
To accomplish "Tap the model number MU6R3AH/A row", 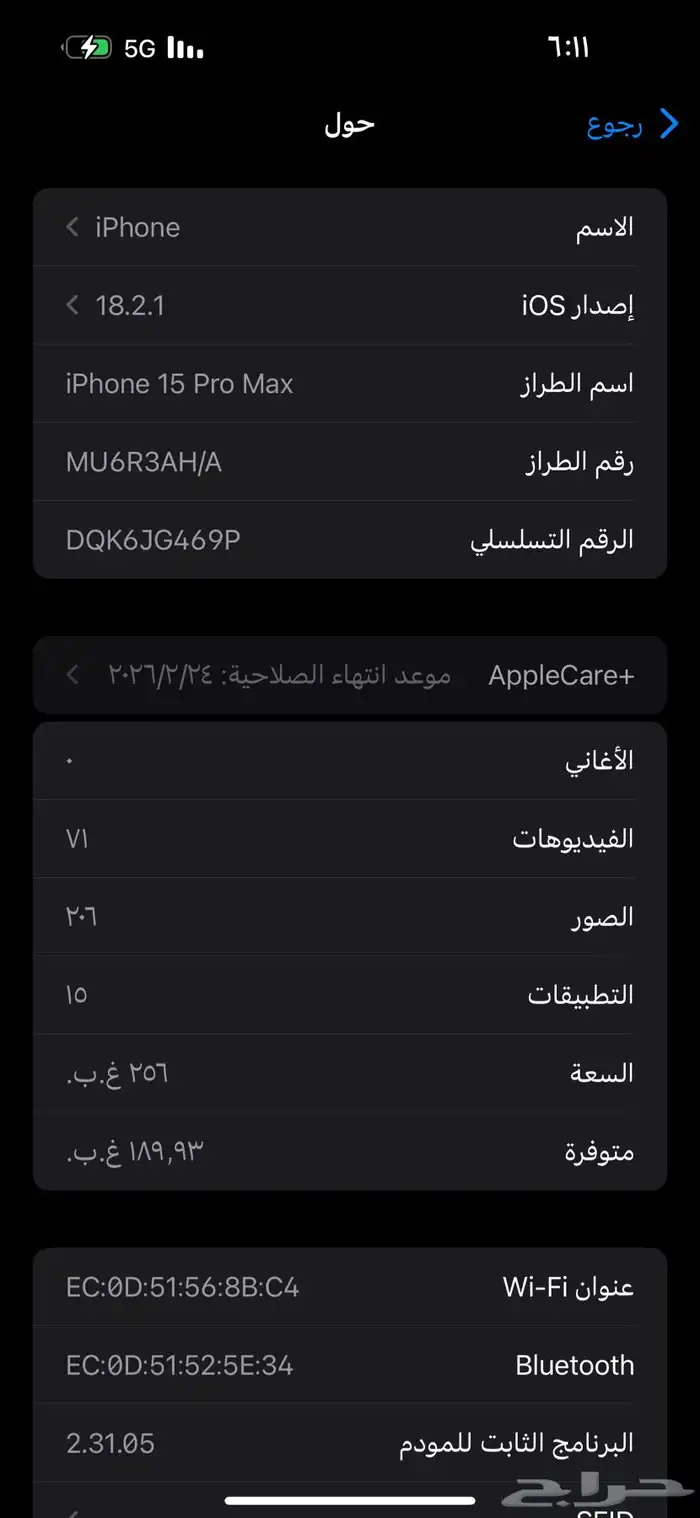I will point(350,462).
